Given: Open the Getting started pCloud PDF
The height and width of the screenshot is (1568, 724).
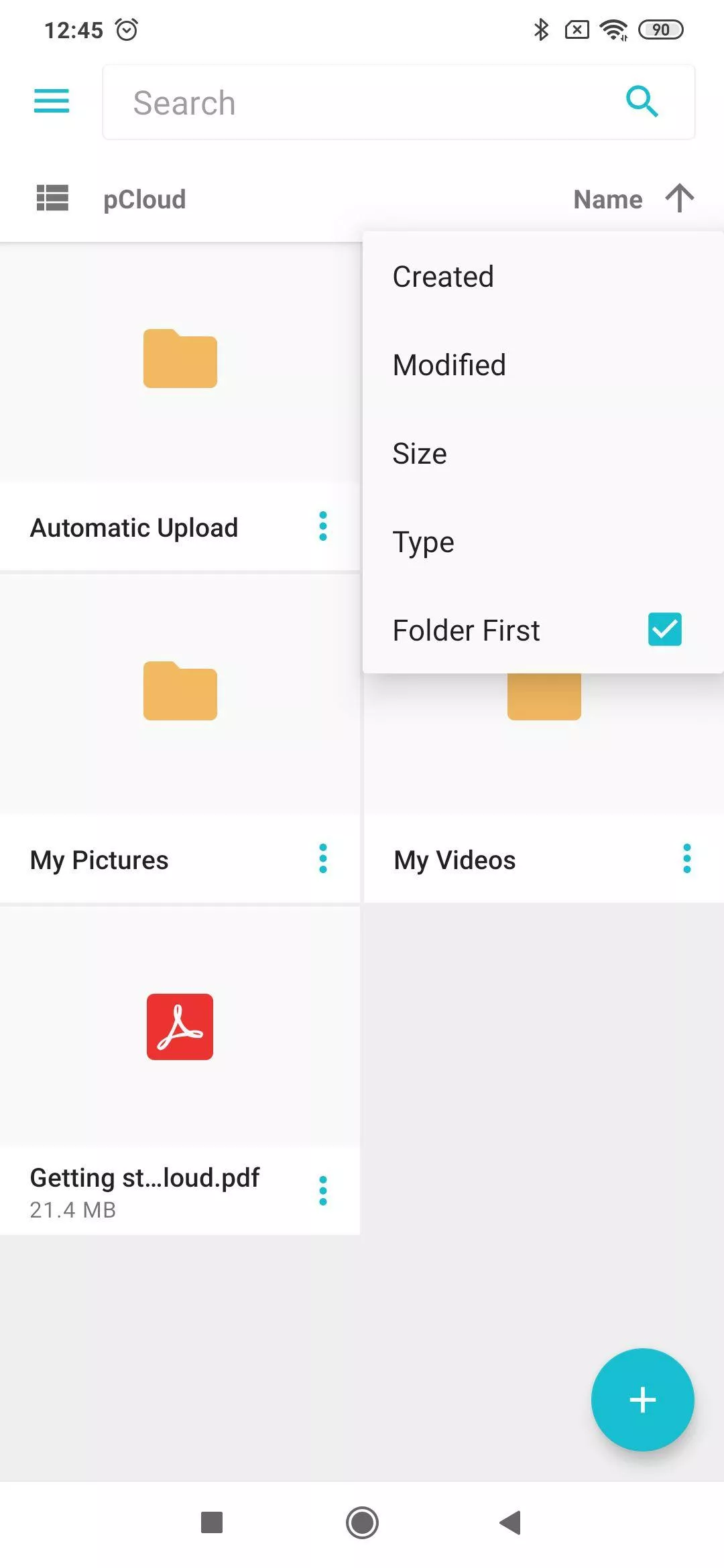Looking at the screenshot, I should click(180, 1071).
